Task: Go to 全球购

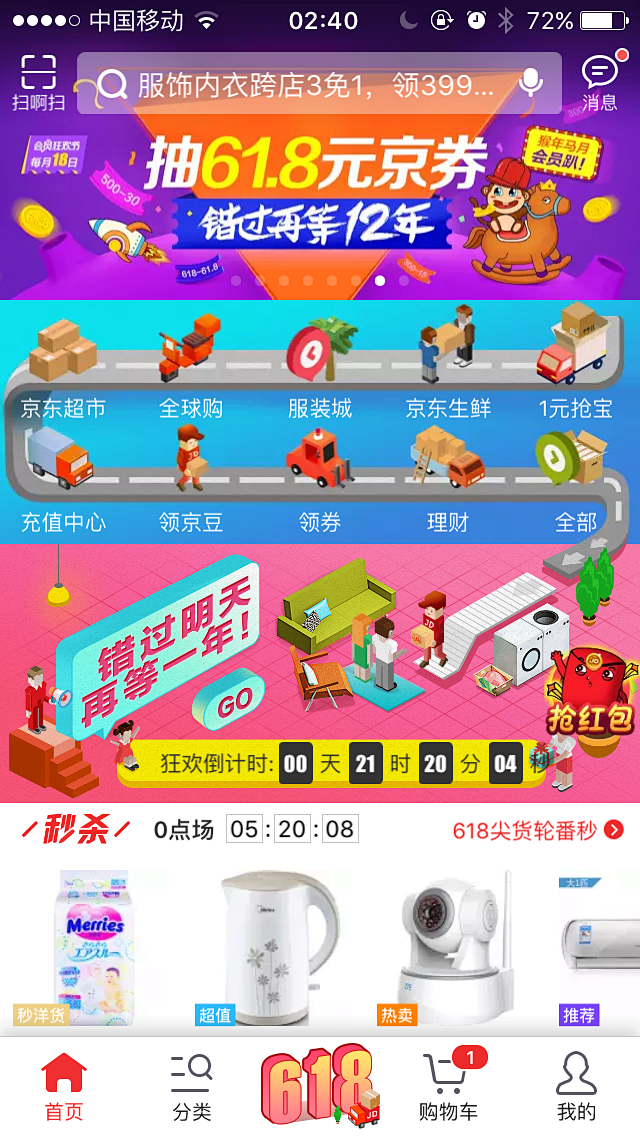Action: [x=191, y=370]
